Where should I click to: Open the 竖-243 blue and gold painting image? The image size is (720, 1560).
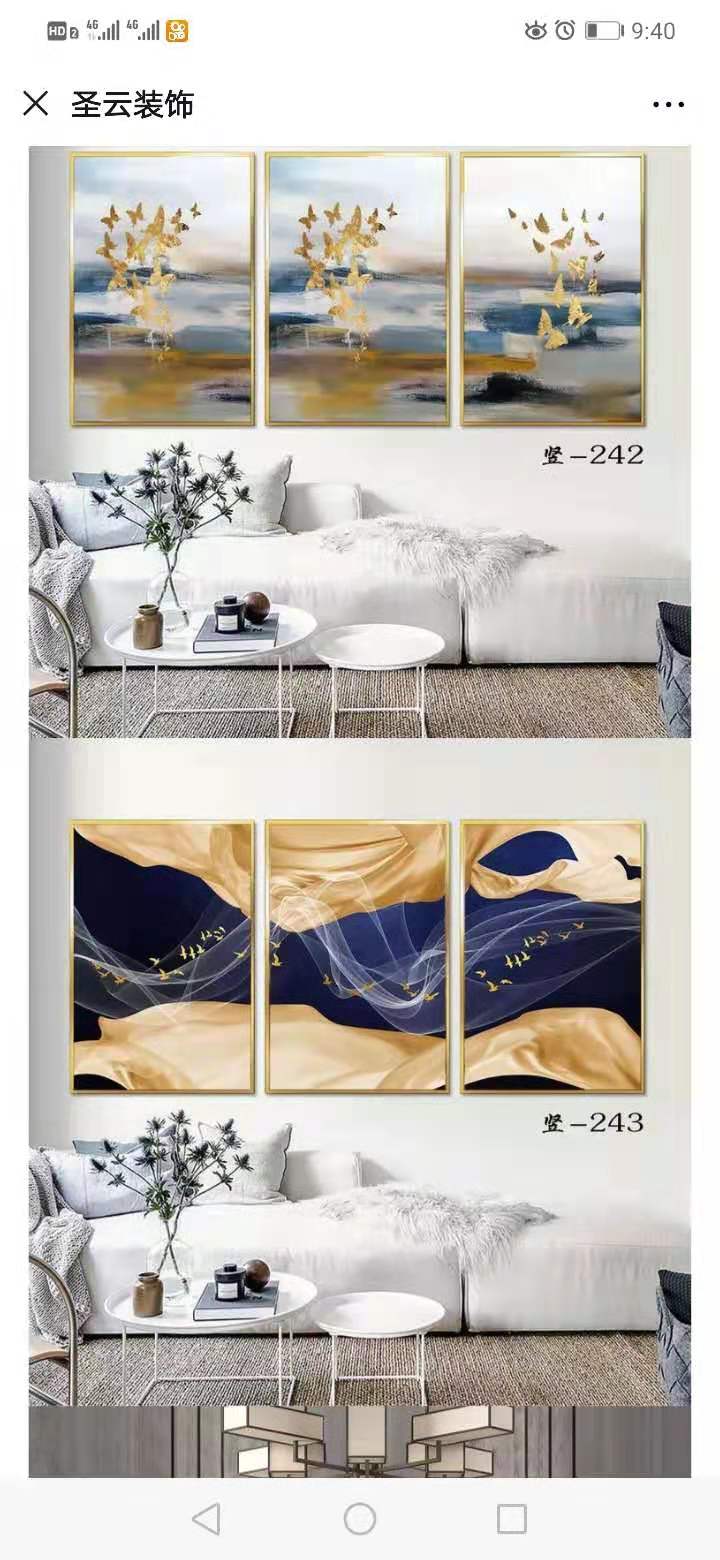click(358, 1072)
